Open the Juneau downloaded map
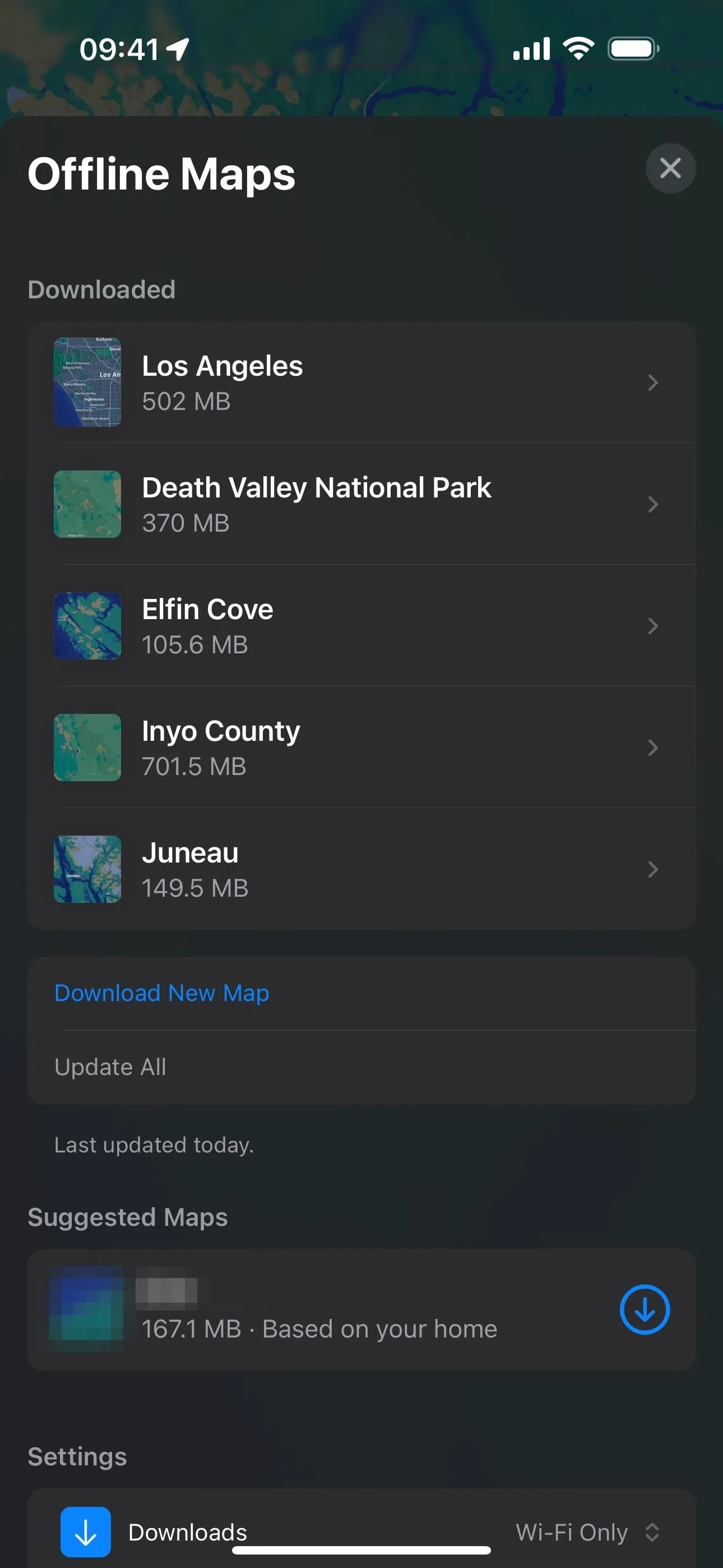Image resolution: width=723 pixels, height=1568 pixels. tap(361, 869)
